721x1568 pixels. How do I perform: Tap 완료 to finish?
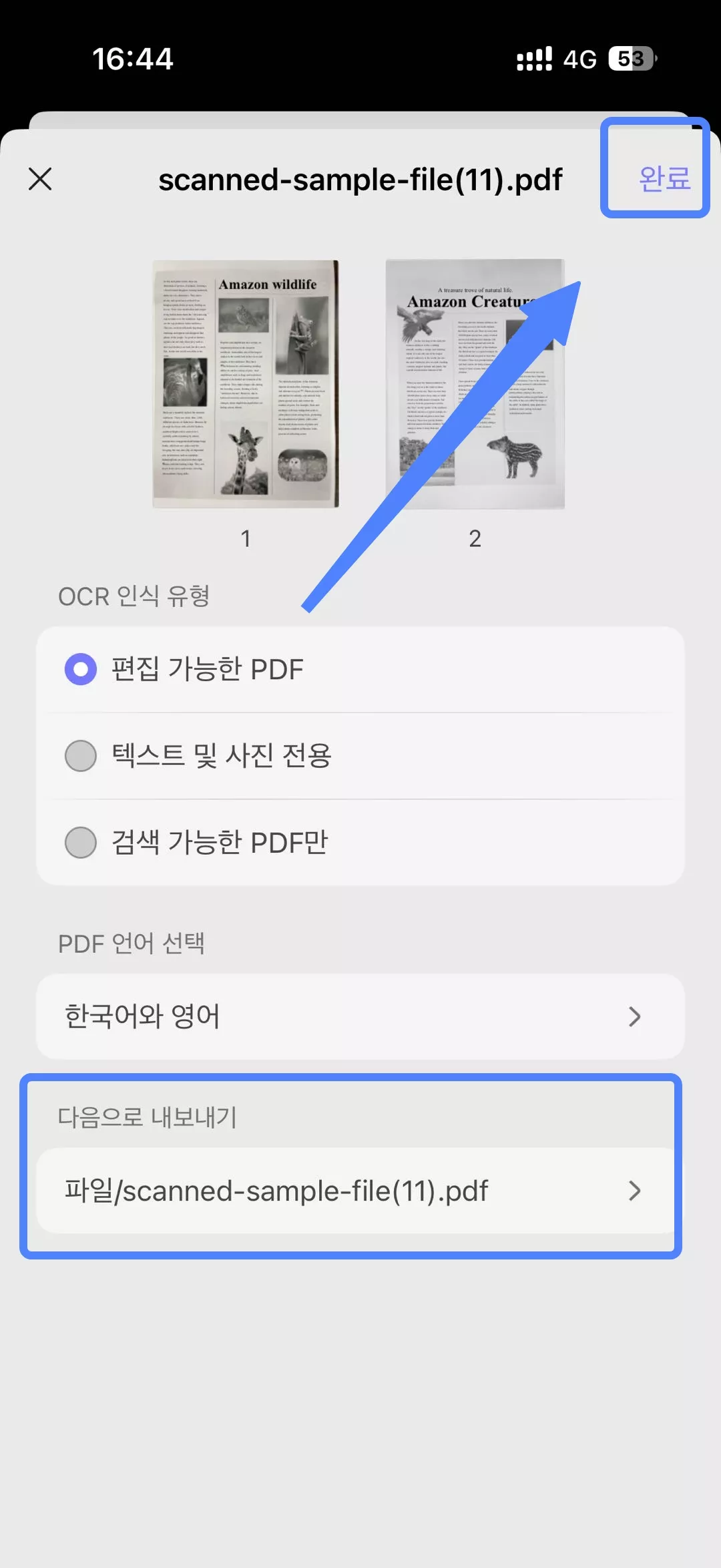point(664,179)
